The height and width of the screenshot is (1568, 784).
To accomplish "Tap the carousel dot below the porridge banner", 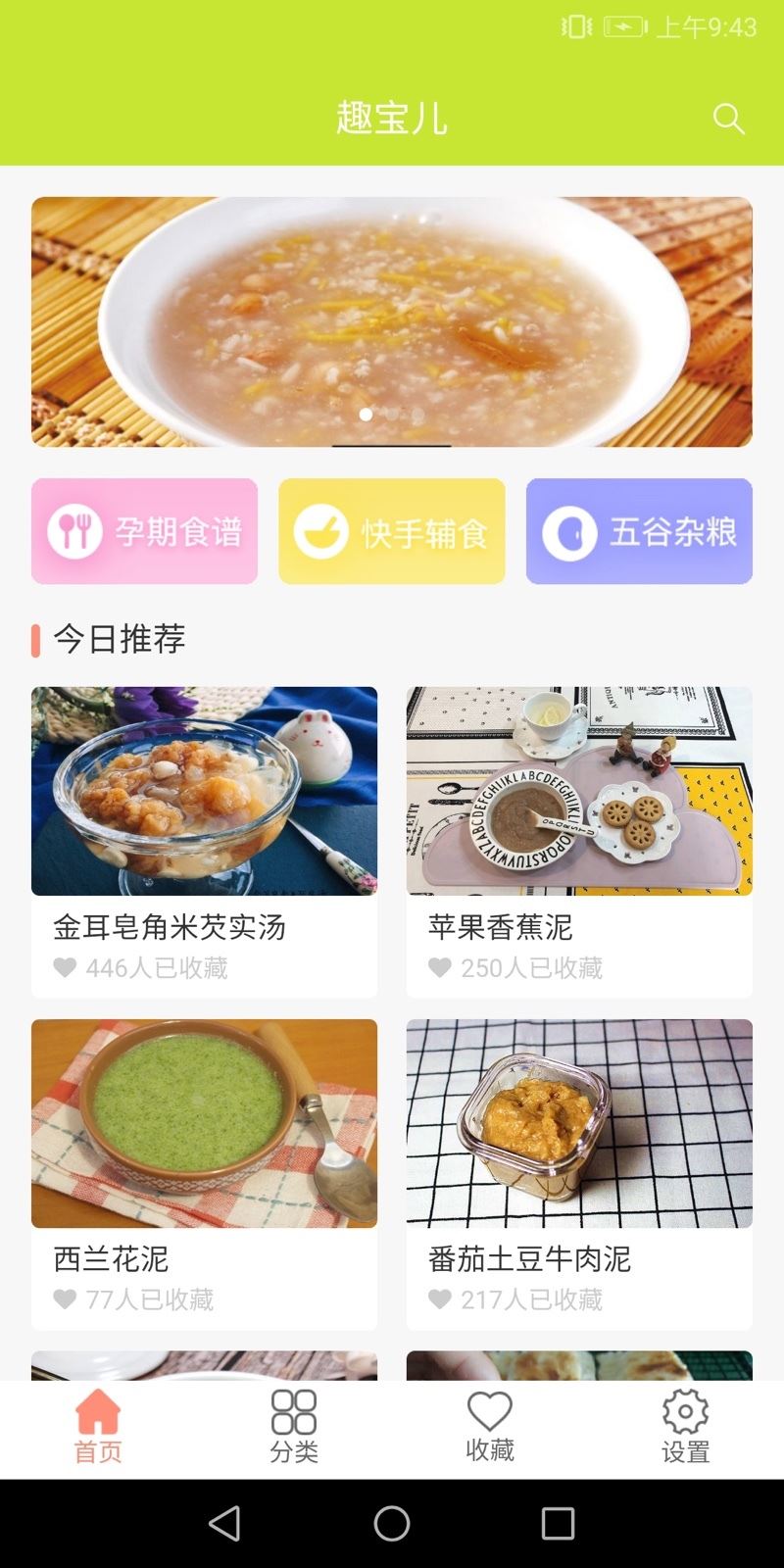I will pos(367,416).
